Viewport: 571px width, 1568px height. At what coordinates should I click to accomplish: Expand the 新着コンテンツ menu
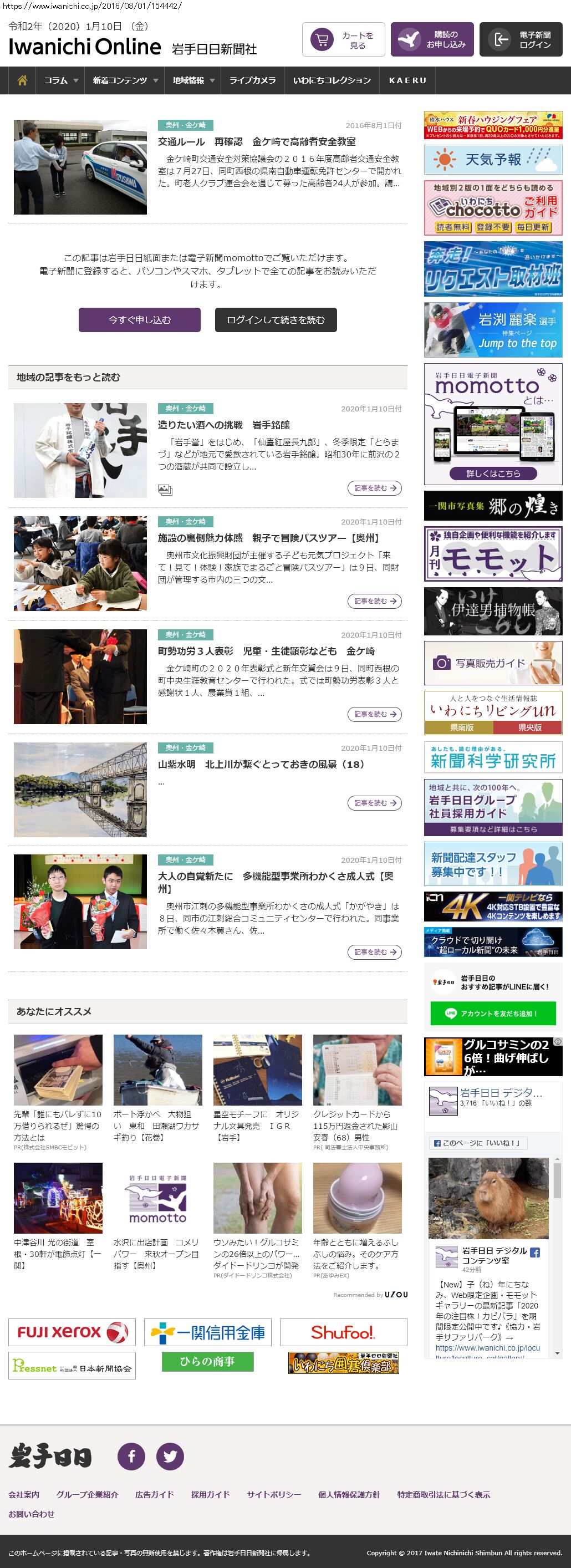click(x=125, y=80)
